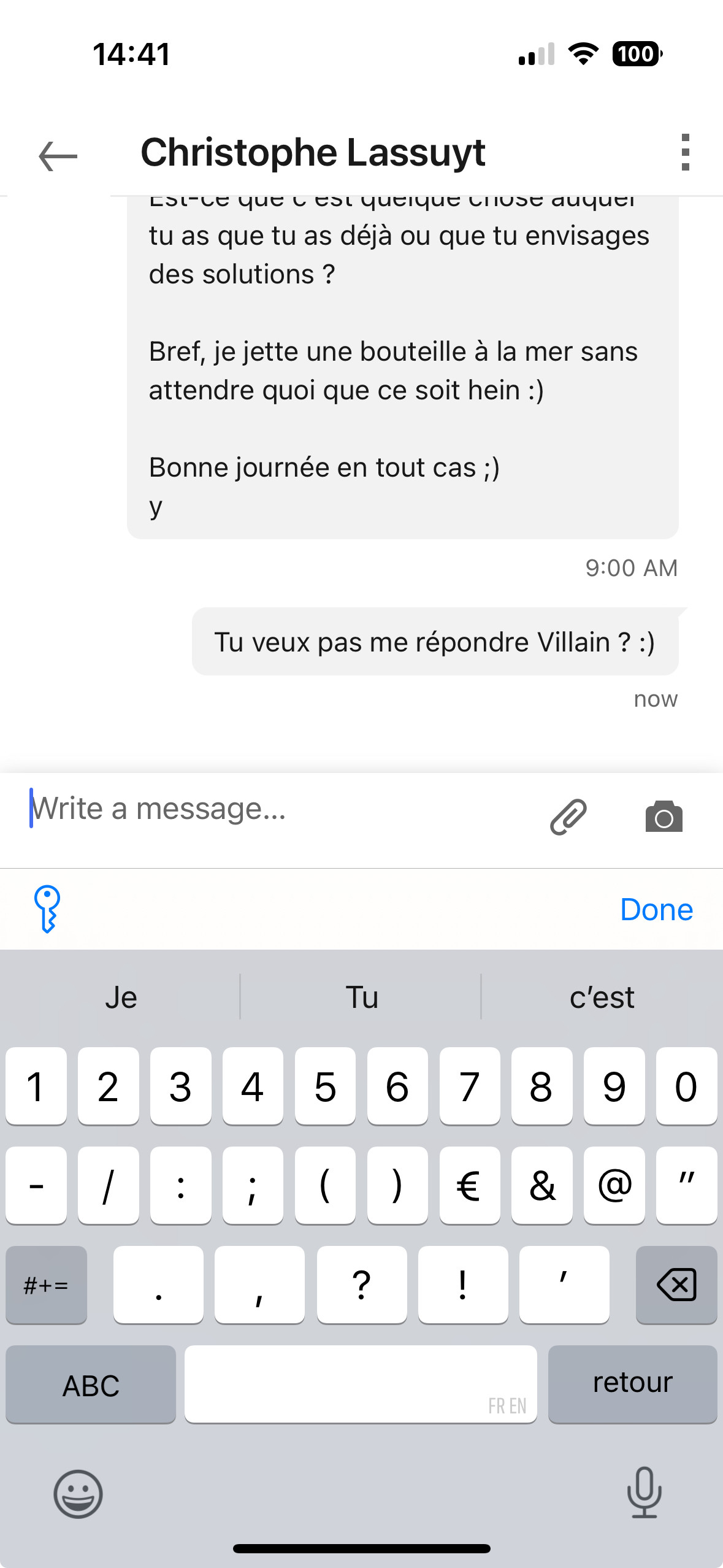Screen dimensions: 723x1568
Task: Switch the keyboard to ABC letters
Action: 91,1385
